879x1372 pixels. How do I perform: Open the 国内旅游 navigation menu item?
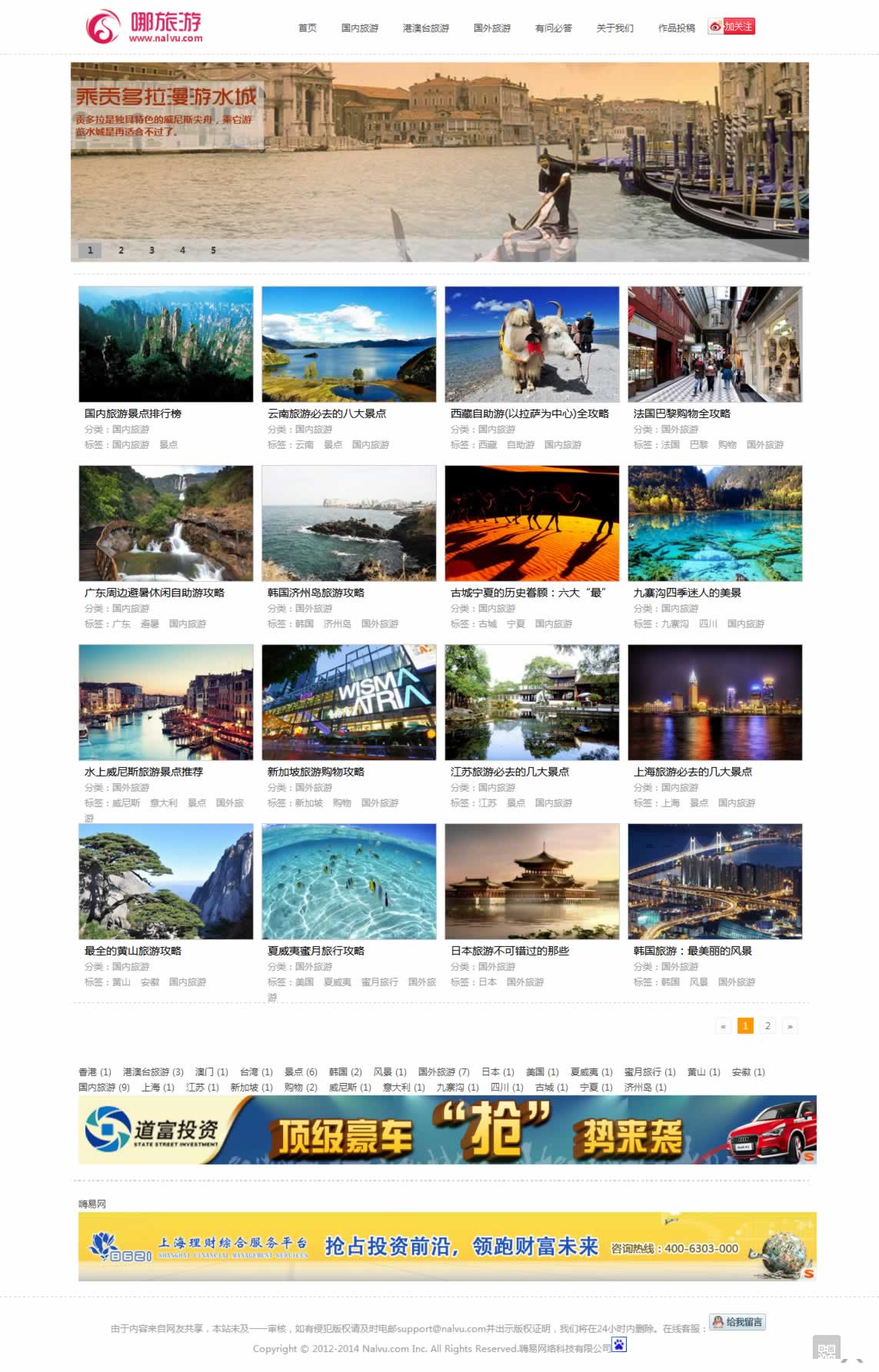click(x=359, y=28)
